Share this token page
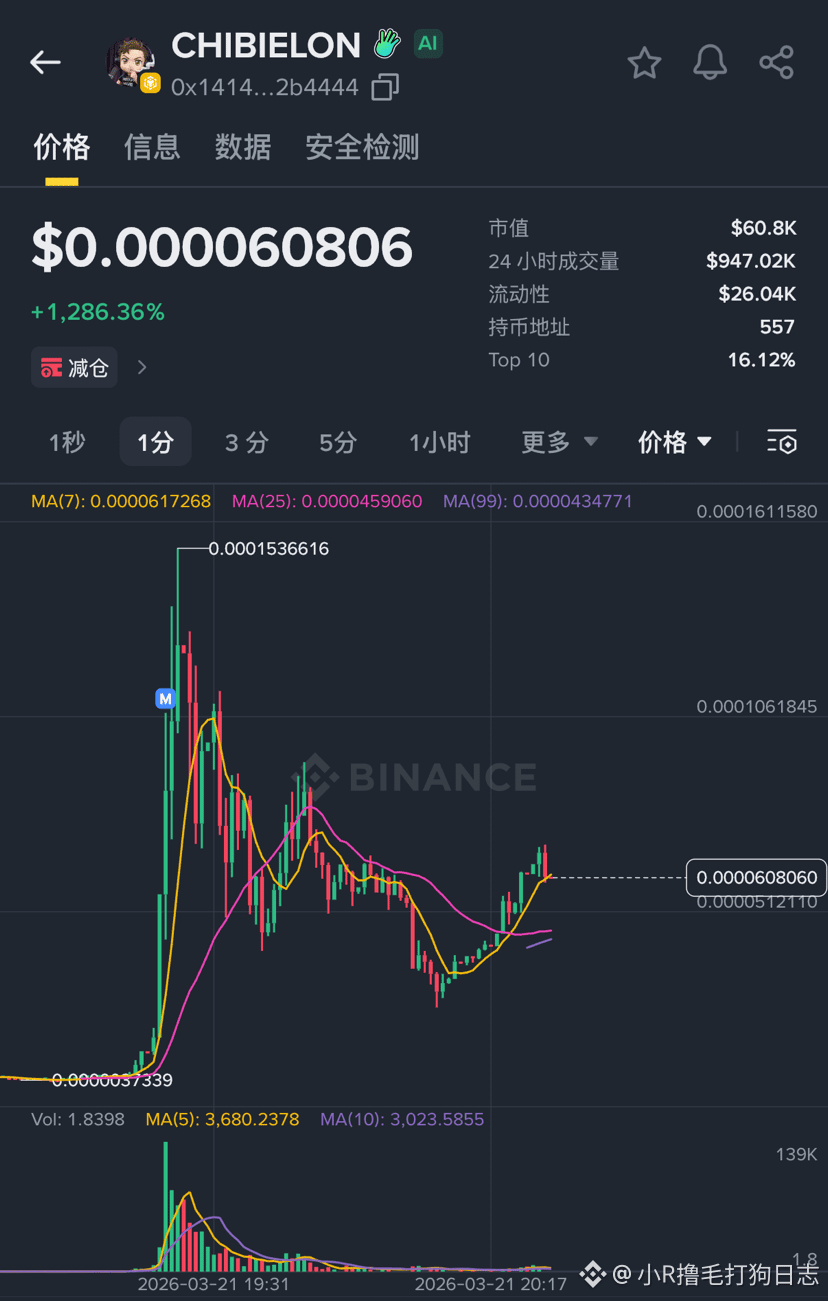 (x=776, y=63)
